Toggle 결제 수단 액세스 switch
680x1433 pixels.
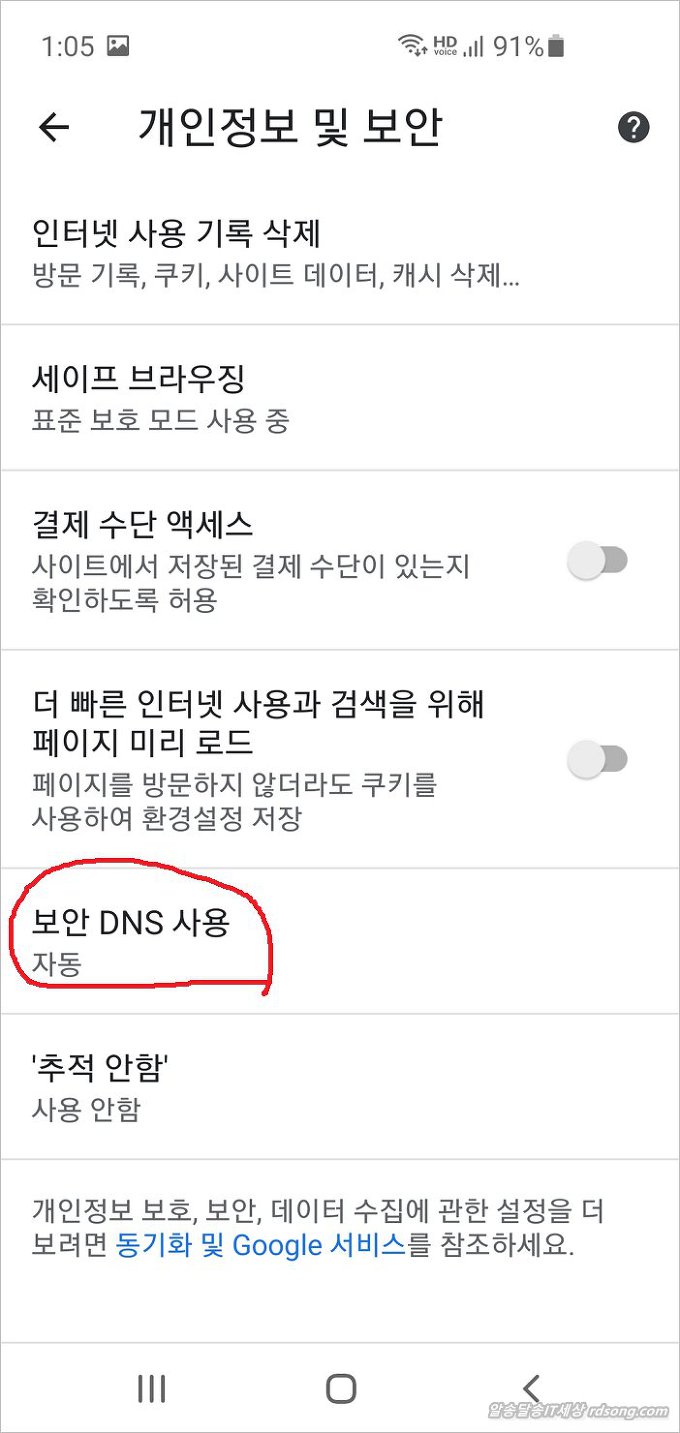click(x=597, y=561)
